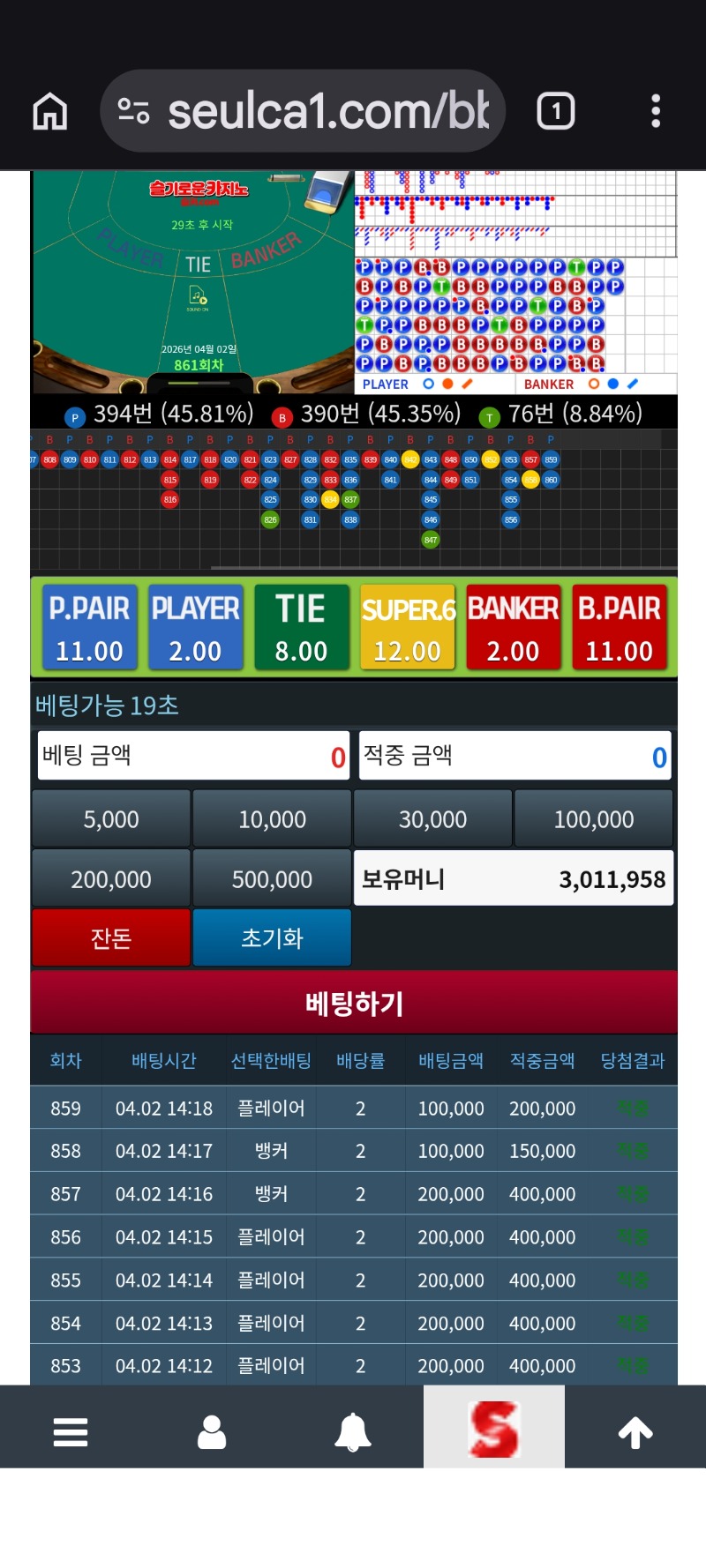
Task: Select the B.PAIR 11.00 bet
Action: (x=619, y=628)
